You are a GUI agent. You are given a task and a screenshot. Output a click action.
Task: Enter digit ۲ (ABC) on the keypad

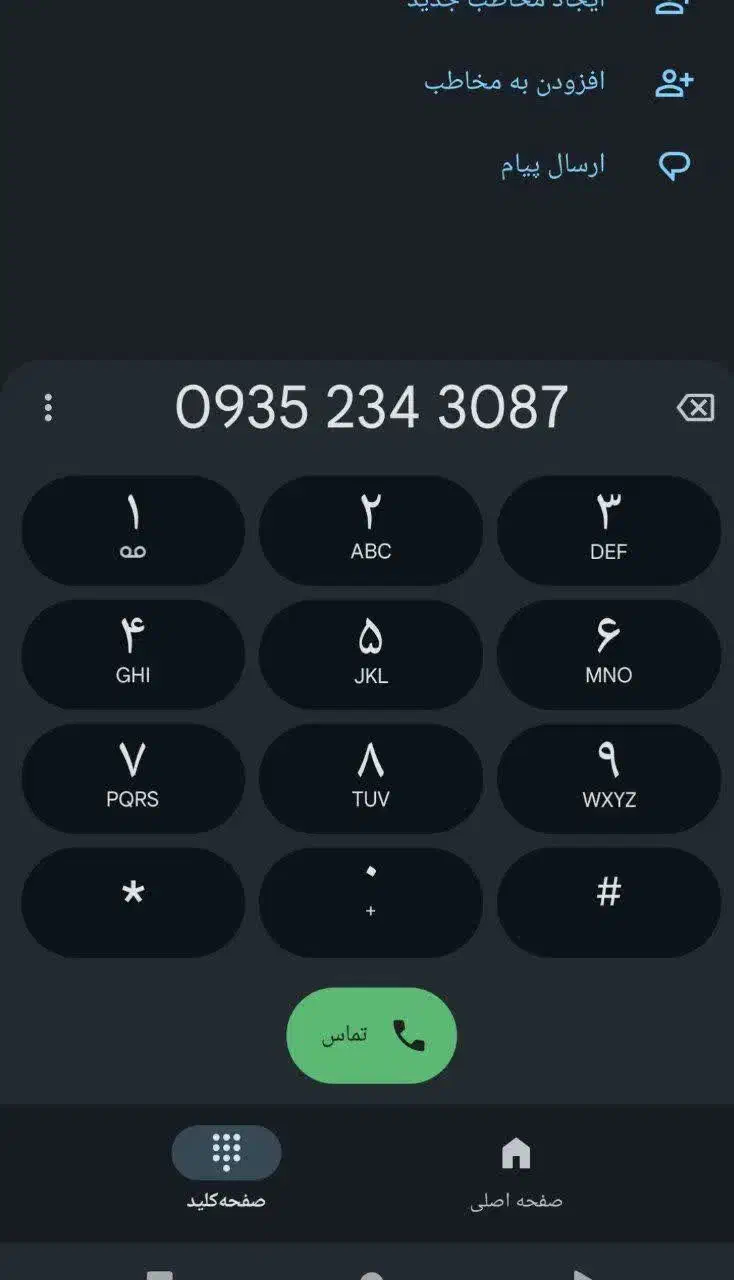[x=371, y=530]
